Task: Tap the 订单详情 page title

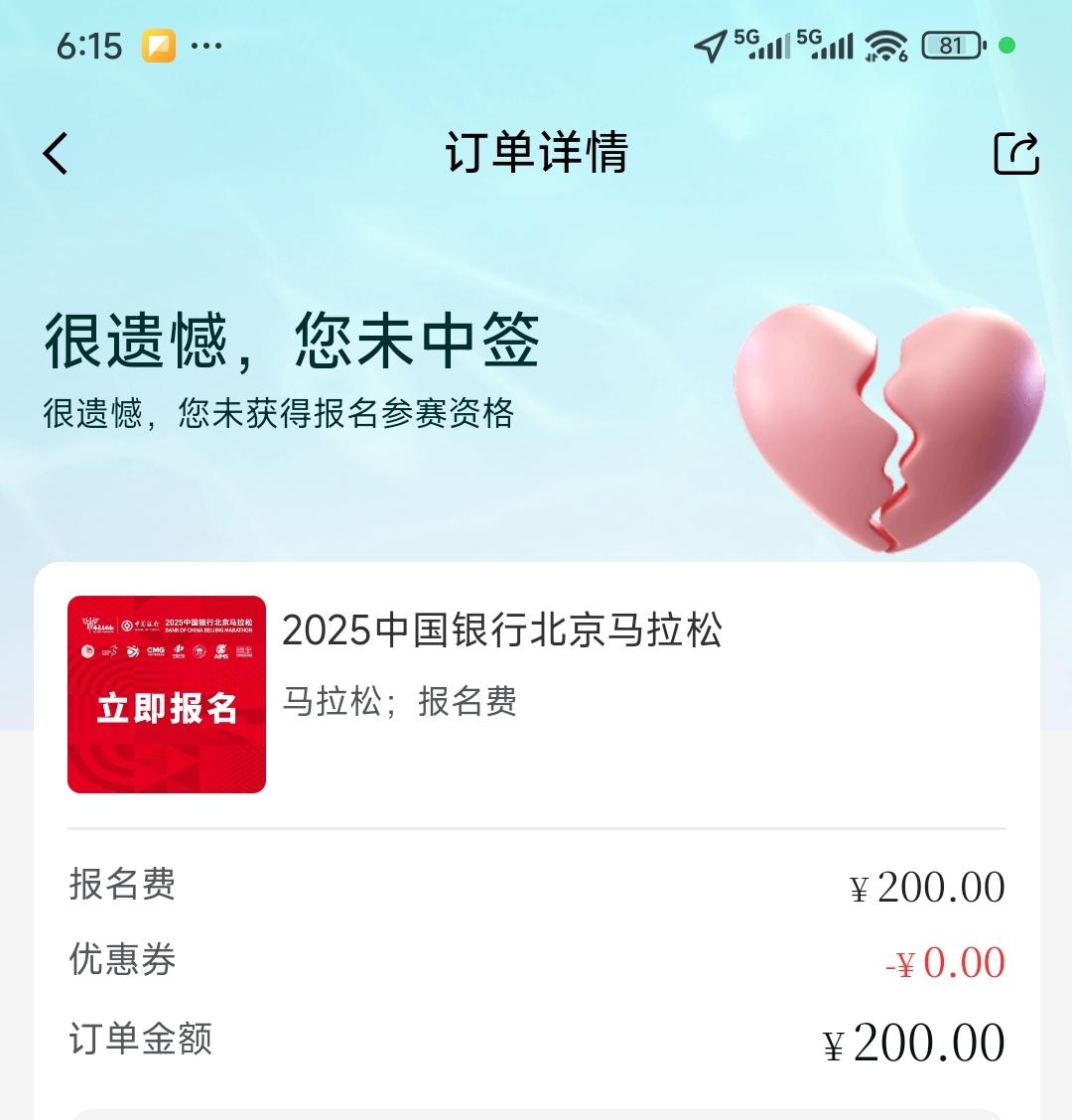Action: tap(536, 154)
